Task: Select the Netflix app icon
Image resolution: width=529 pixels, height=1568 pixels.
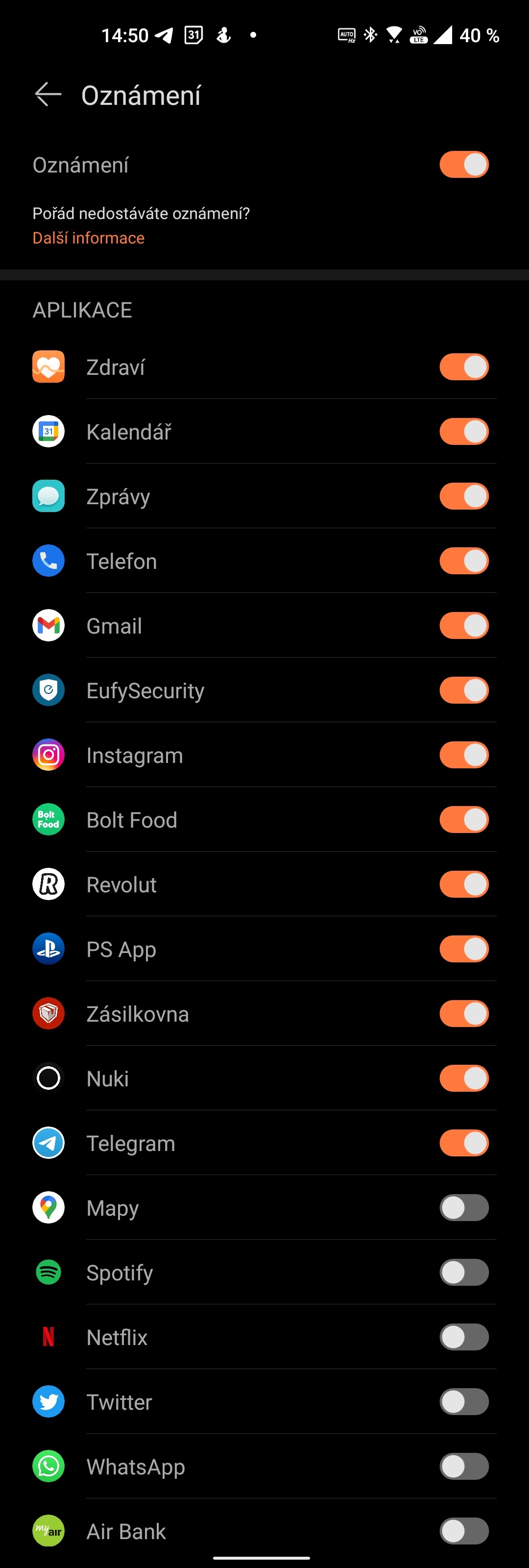Action: point(48,1337)
